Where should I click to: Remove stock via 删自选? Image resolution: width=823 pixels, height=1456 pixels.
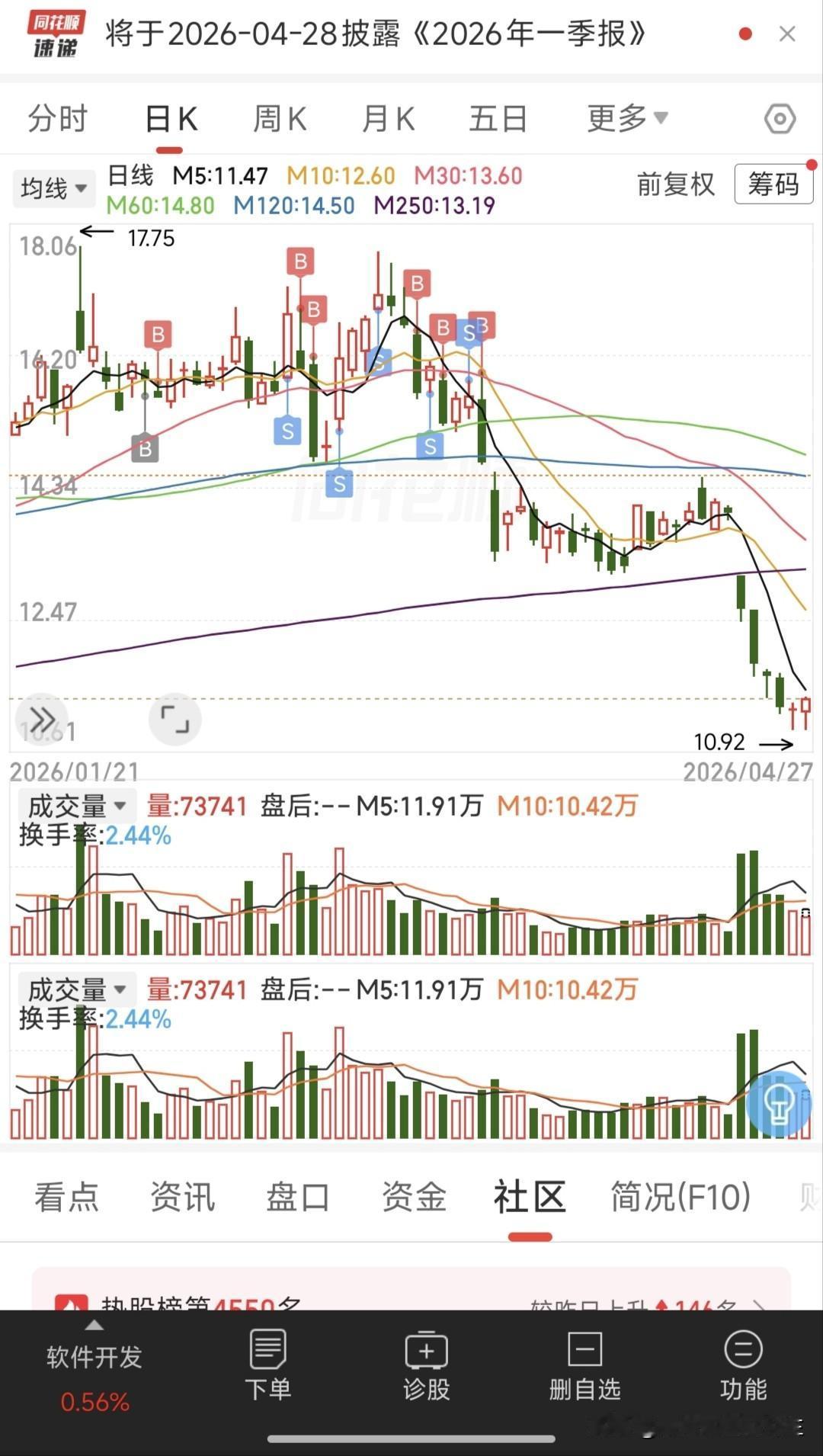(584, 1365)
